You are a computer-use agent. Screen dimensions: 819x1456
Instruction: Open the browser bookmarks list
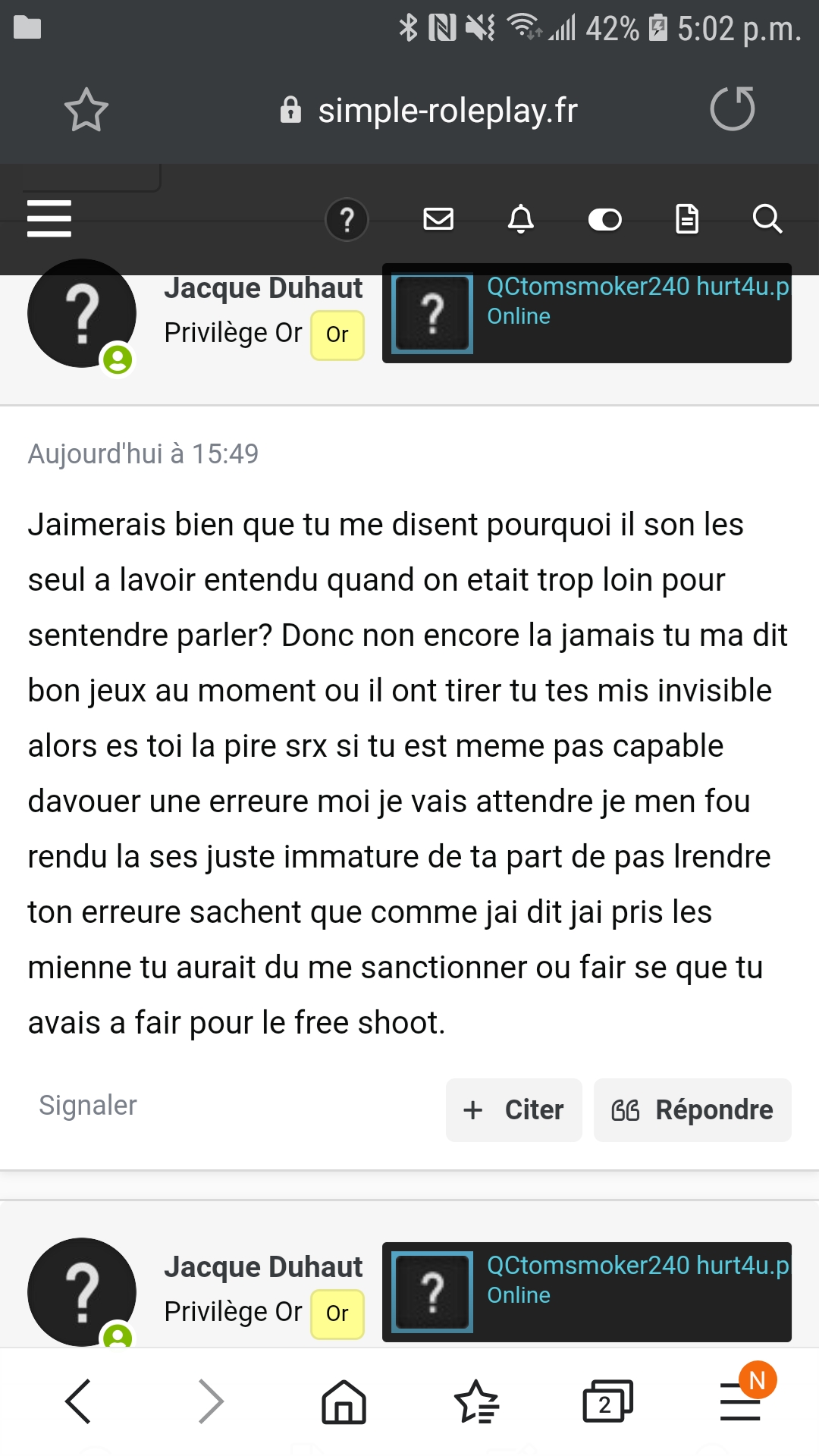(476, 1401)
